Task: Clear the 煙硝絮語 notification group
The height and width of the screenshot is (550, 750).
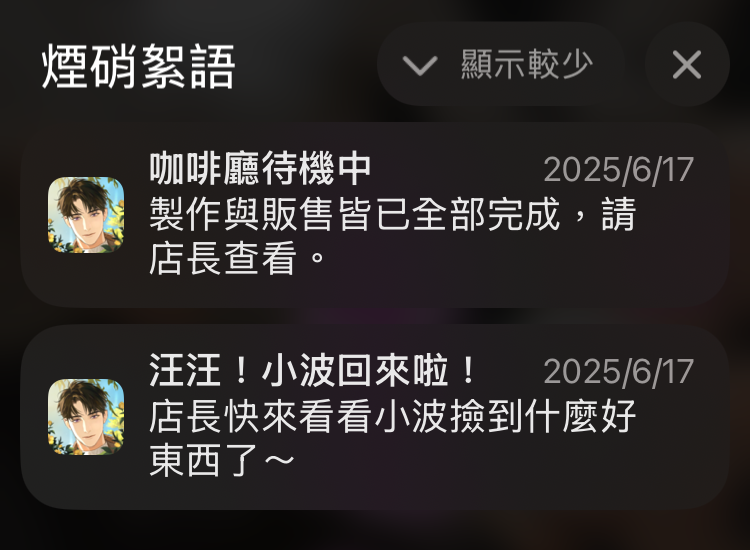Action: 687,65
